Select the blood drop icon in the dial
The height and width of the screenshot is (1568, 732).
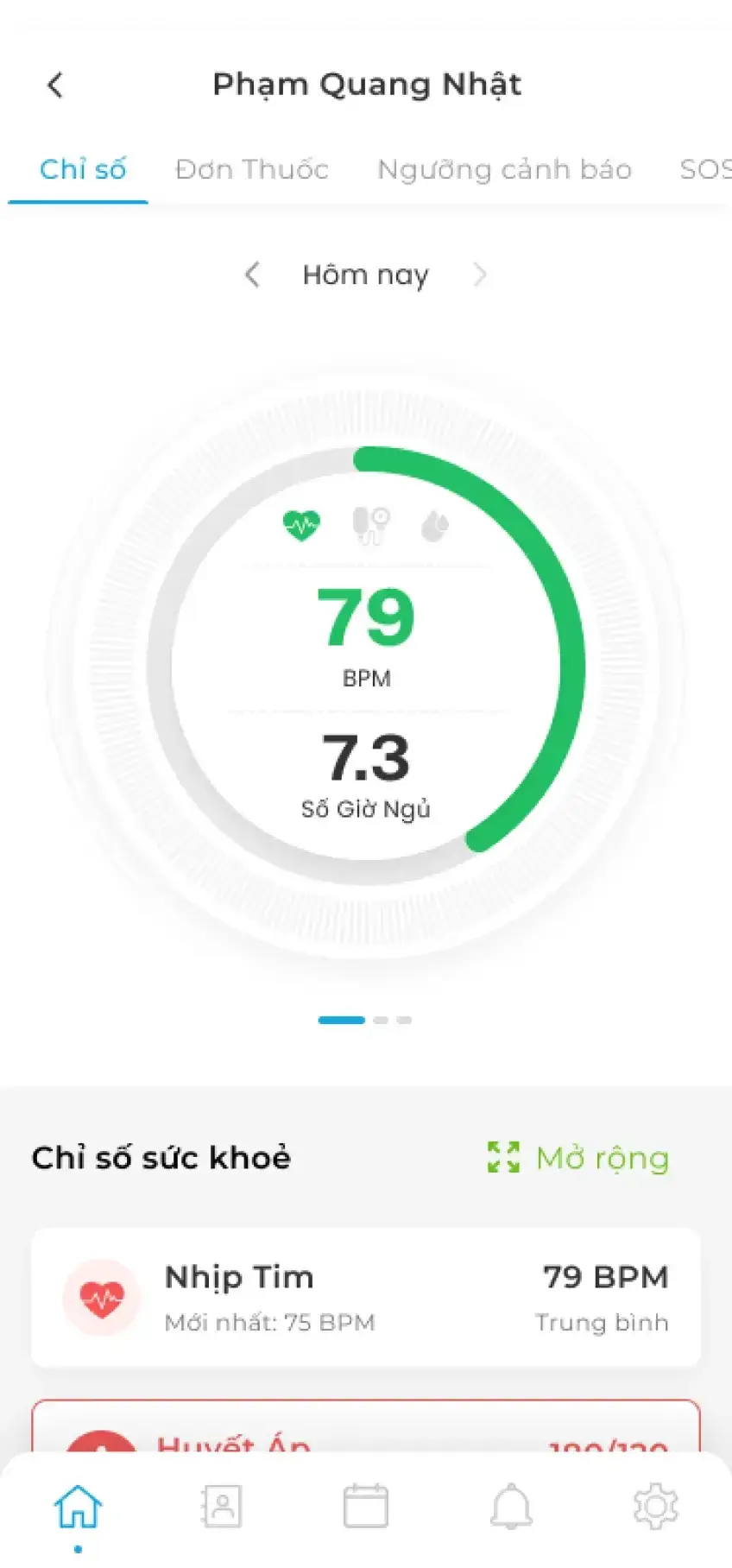(x=435, y=525)
